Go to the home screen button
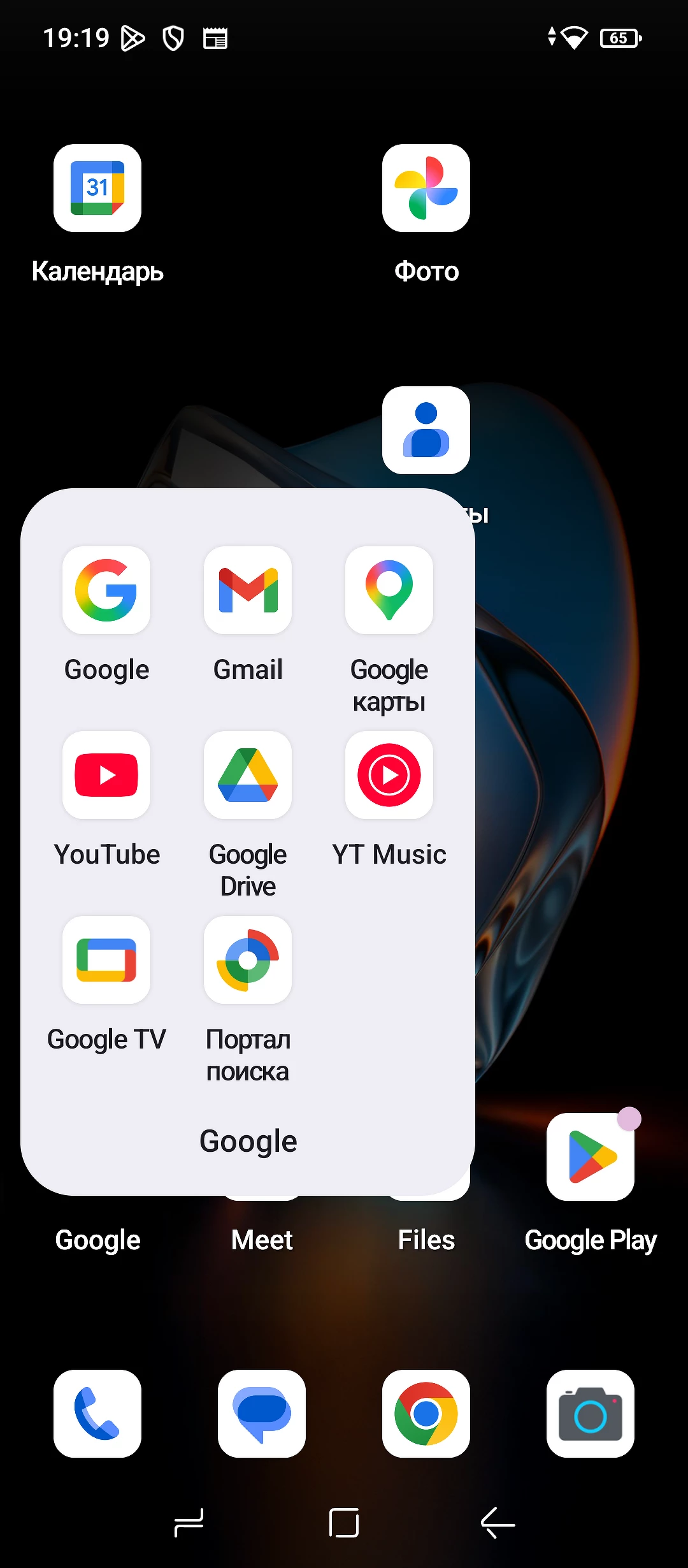 click(344, 1523)
